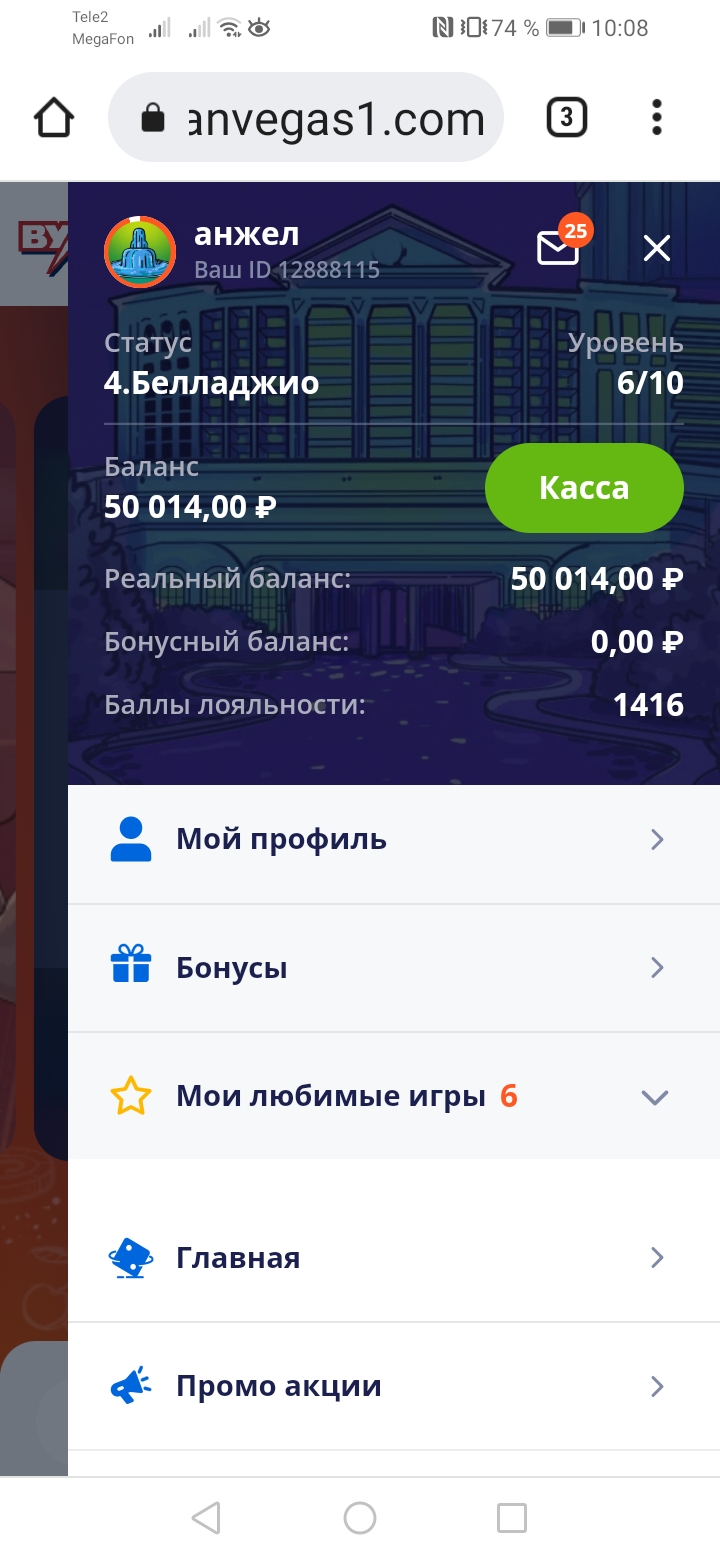The image size is (720, 1560).
Task: Open the Бонусы section
Action: click(x=394, y=968)
